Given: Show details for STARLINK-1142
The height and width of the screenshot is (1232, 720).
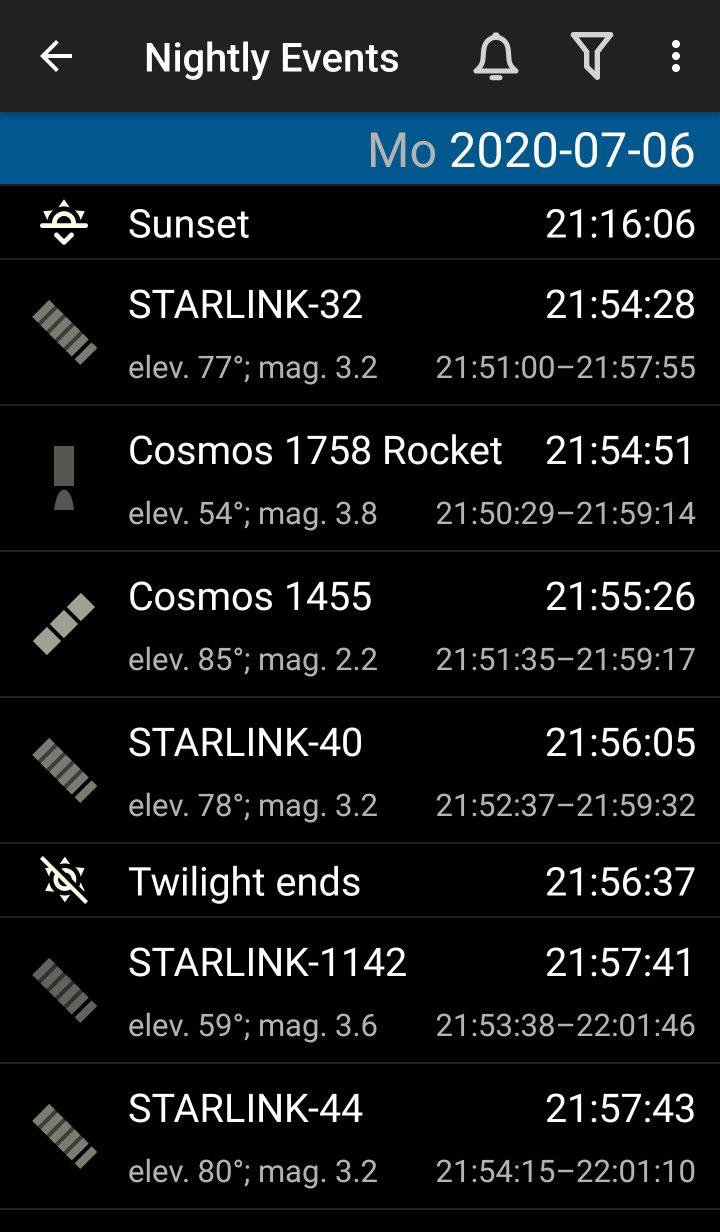Looking at the screenshot, I should pos(360,990).
